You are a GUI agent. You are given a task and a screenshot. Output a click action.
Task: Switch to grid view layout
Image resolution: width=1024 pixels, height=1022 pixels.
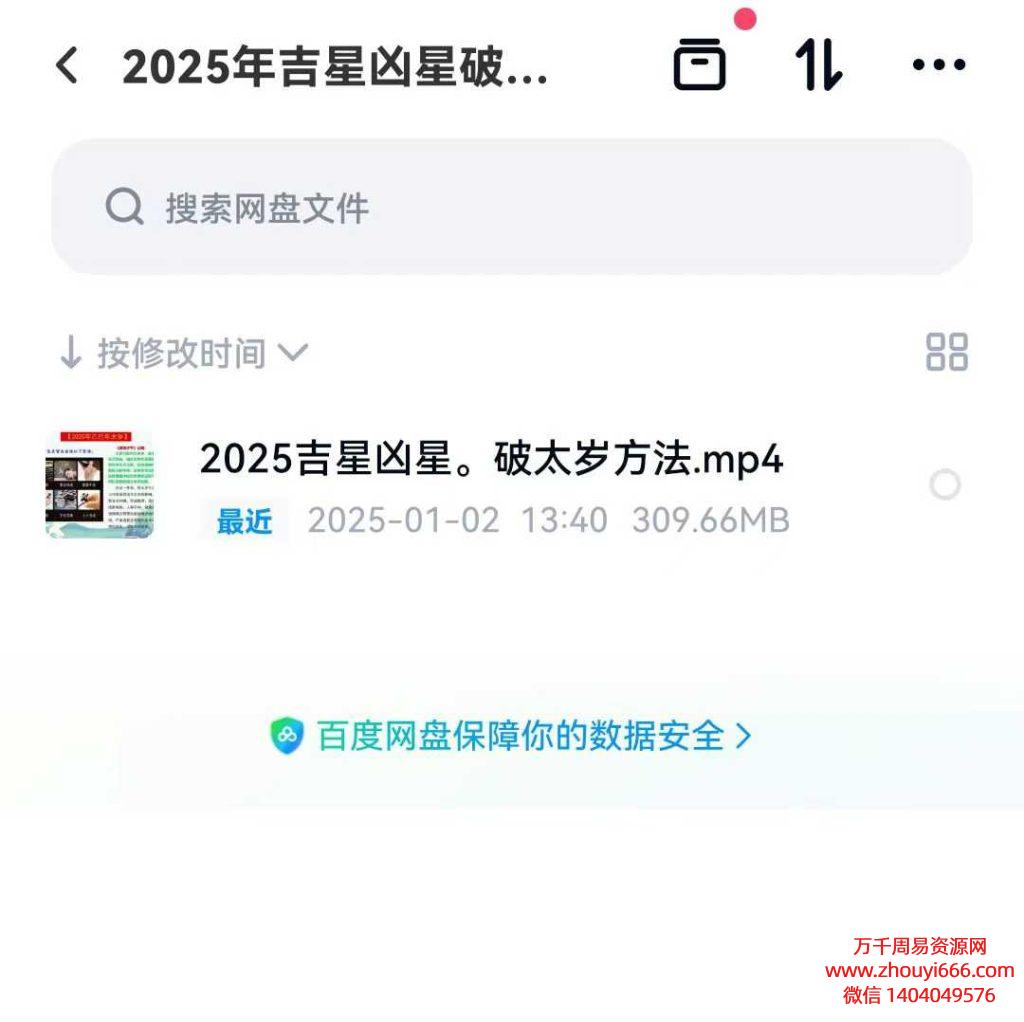(x=946, y=352)
